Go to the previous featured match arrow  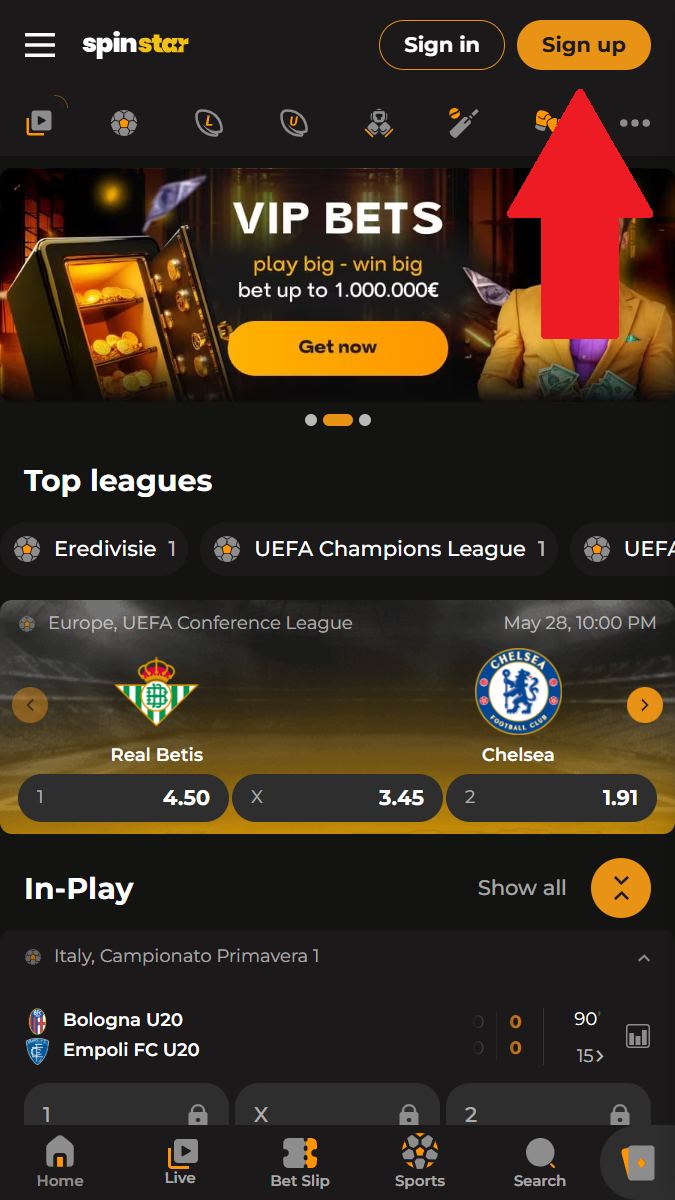[30, 705]
